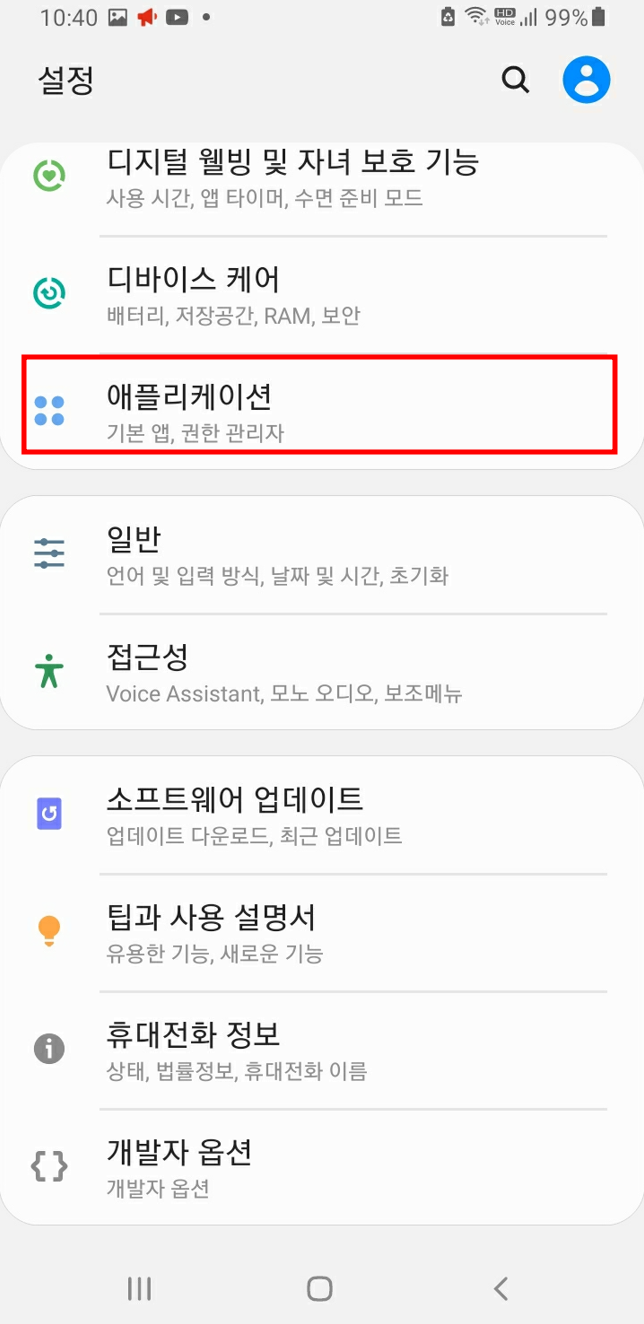Tap the home button in navigation bar
This screenshot has height=1324, width=644.
(320, 1288)
